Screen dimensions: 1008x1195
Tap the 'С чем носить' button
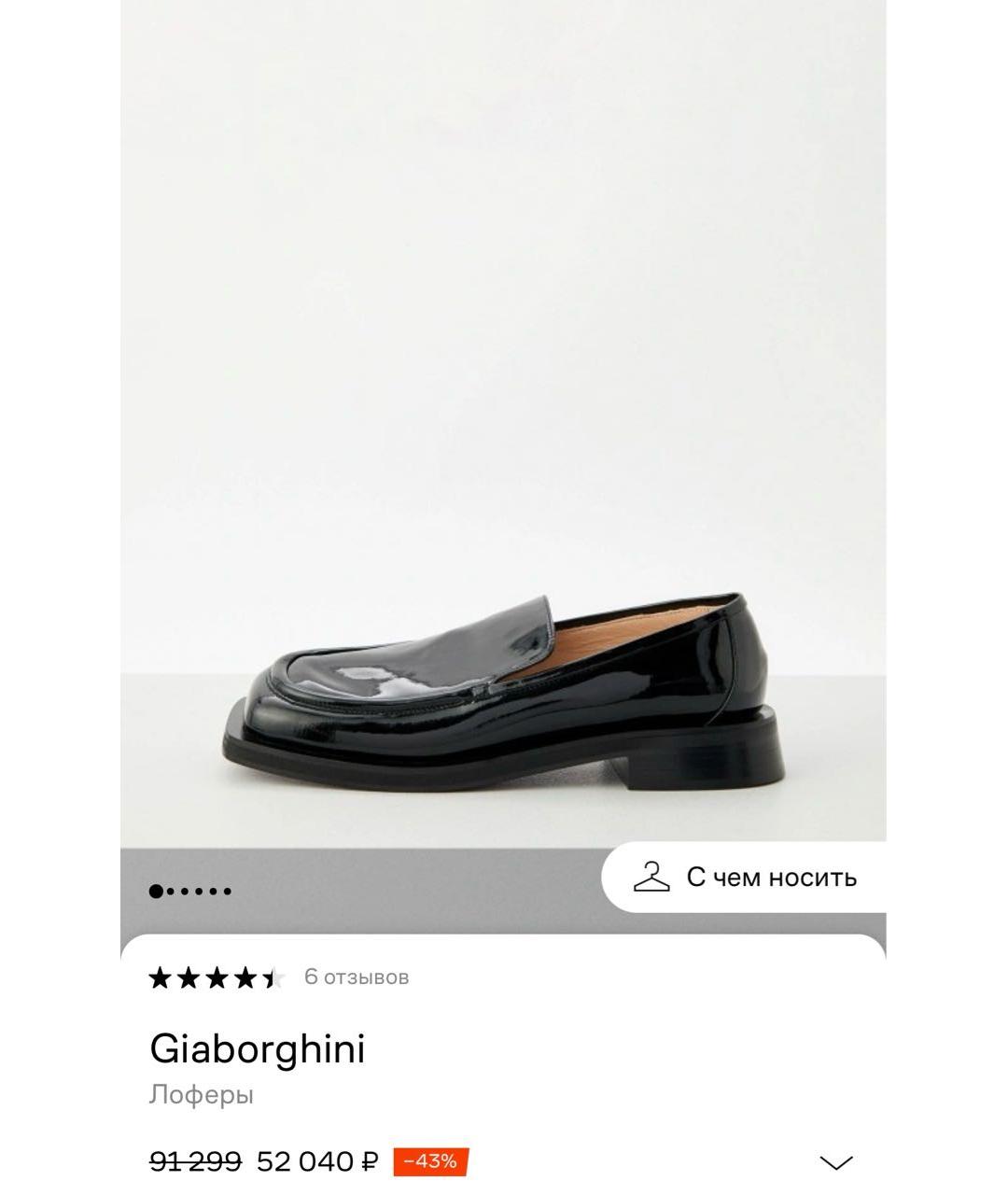click(745, 878)
